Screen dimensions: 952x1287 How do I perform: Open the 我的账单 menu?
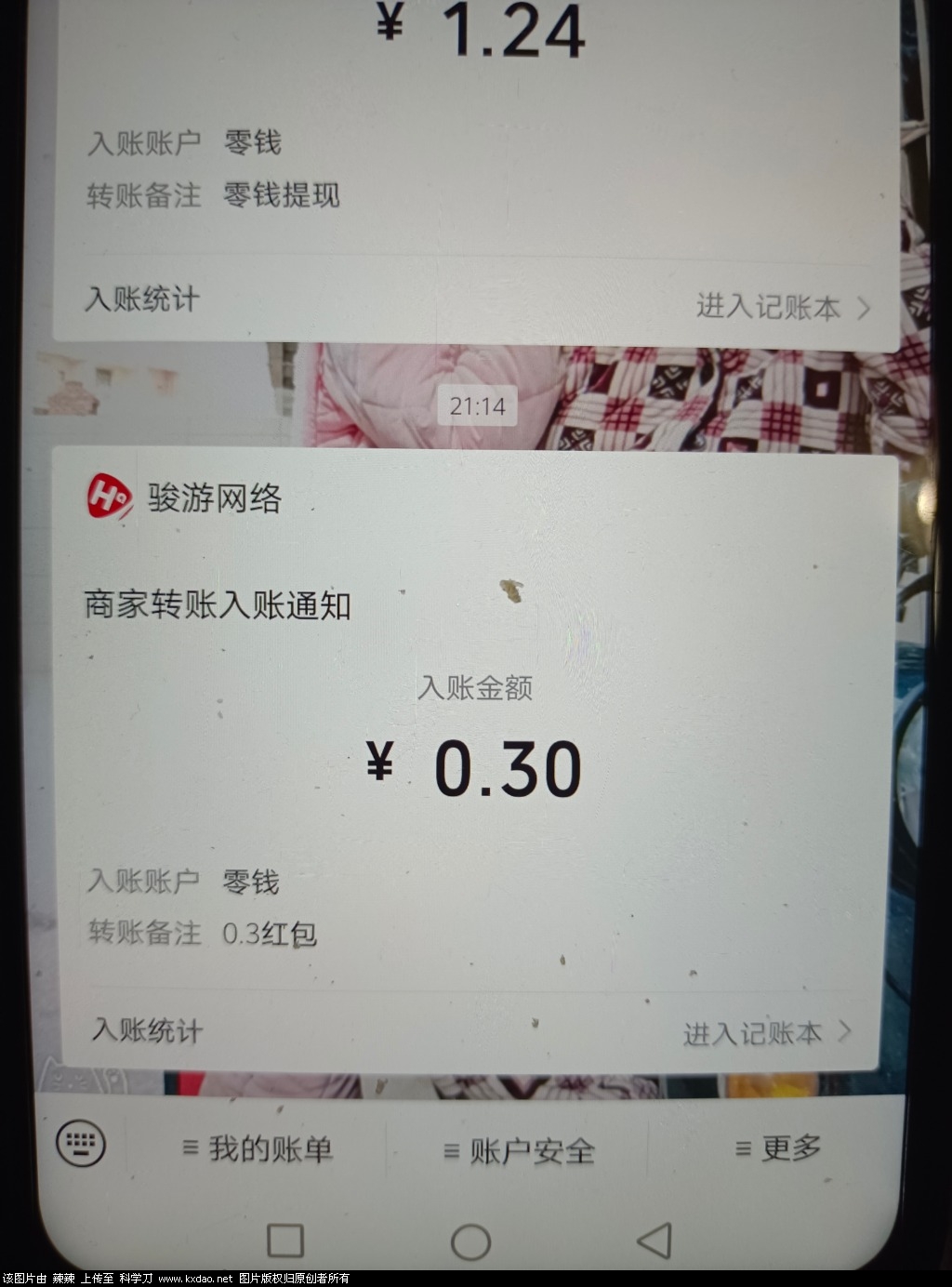point(258,1149)
